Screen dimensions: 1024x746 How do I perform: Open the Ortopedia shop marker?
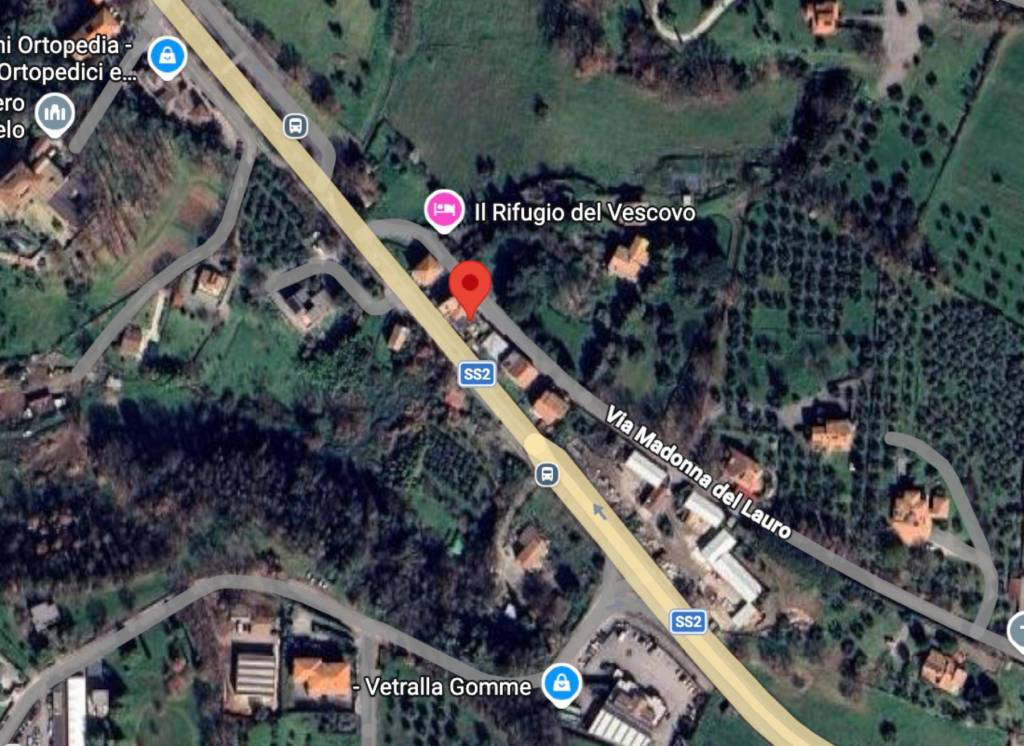[x=167, y=56]
